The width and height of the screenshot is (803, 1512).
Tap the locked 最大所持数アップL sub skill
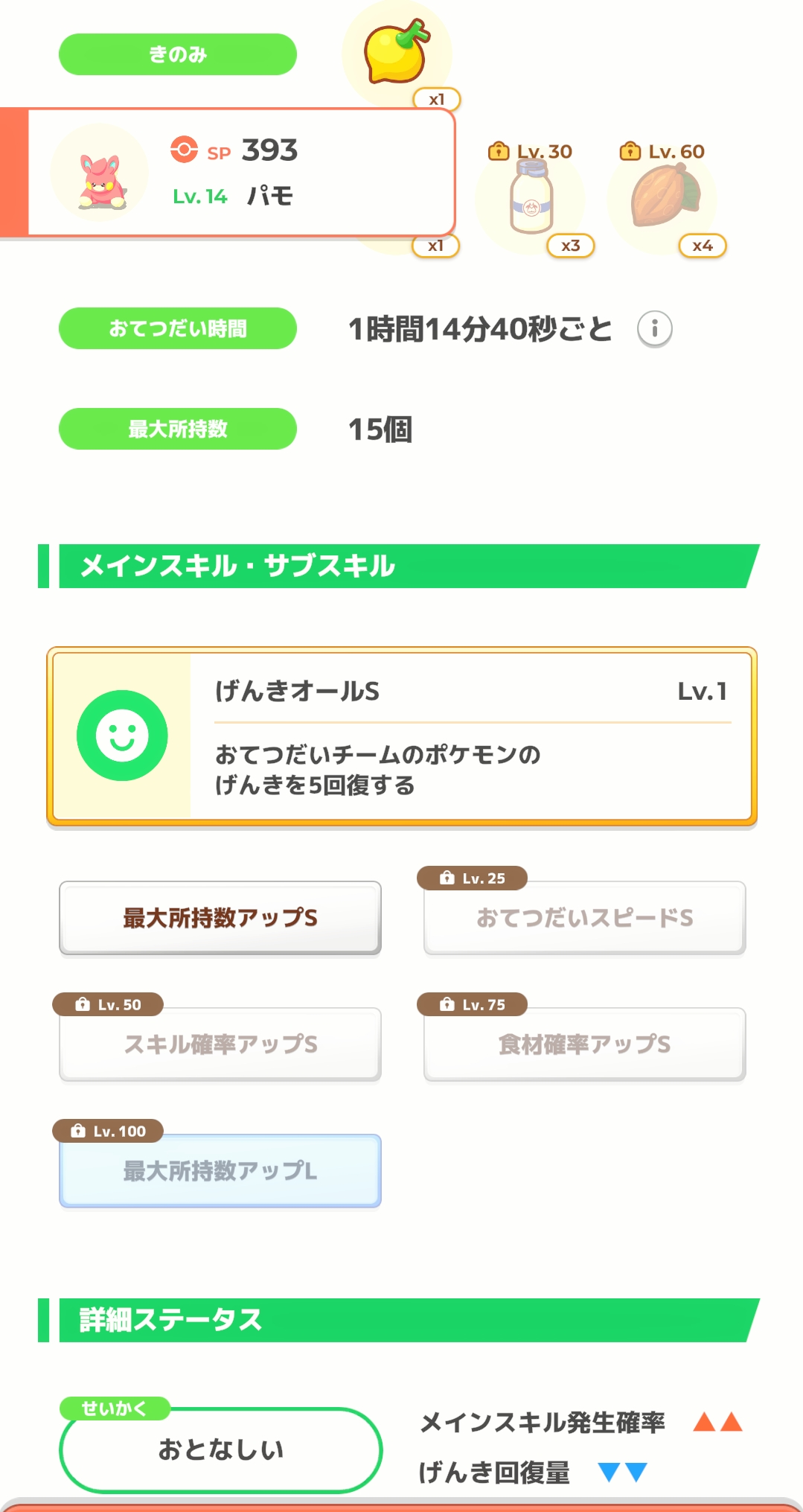pyautogui.click(x=220, y=1171)
